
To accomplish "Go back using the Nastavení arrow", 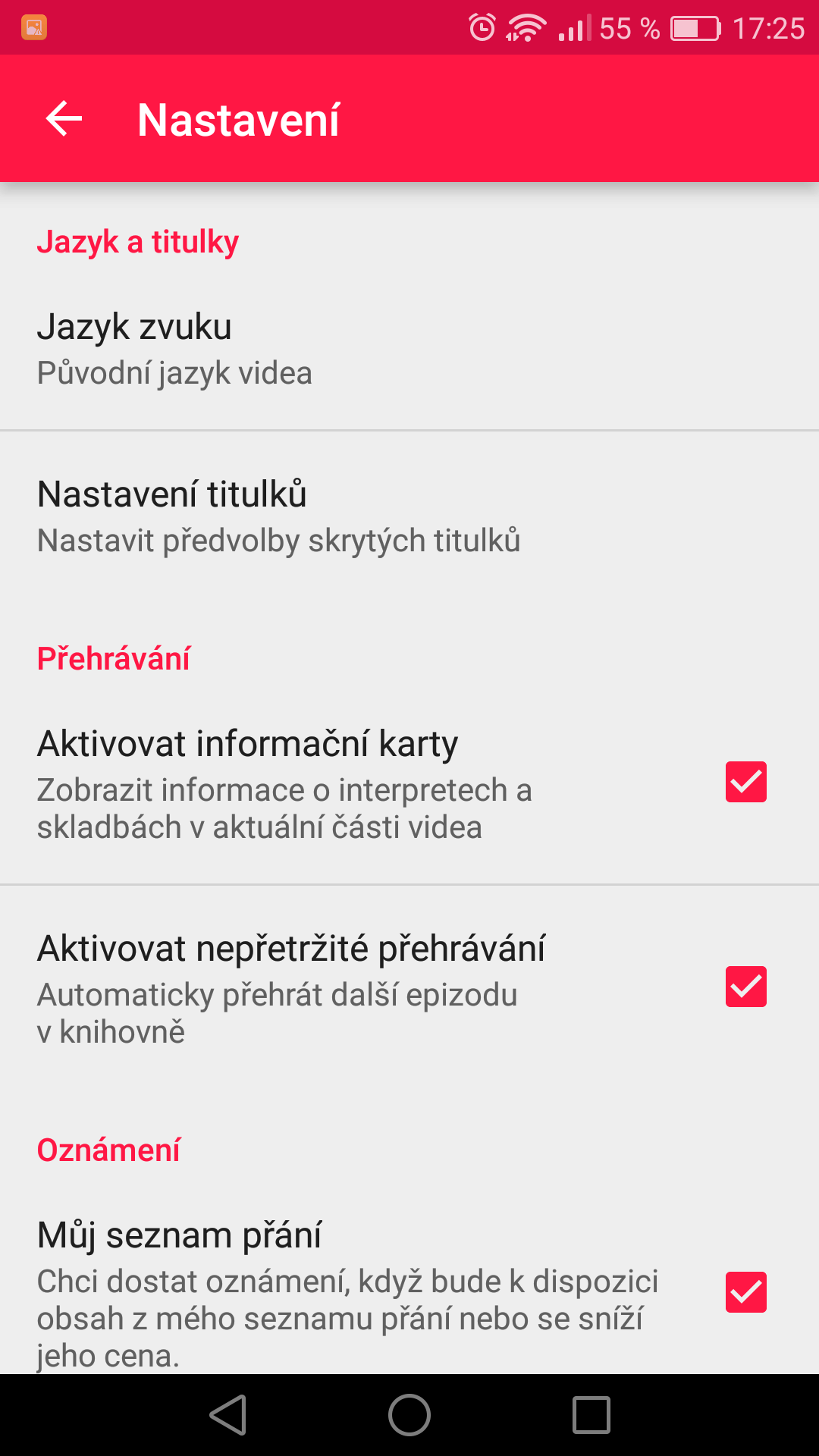I will (64, 119).
